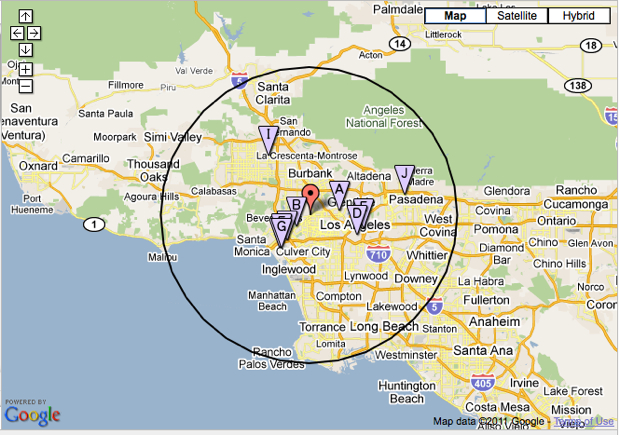Open marker B on the map
This screenshot has height=435, width=620.
coord(296,205)
